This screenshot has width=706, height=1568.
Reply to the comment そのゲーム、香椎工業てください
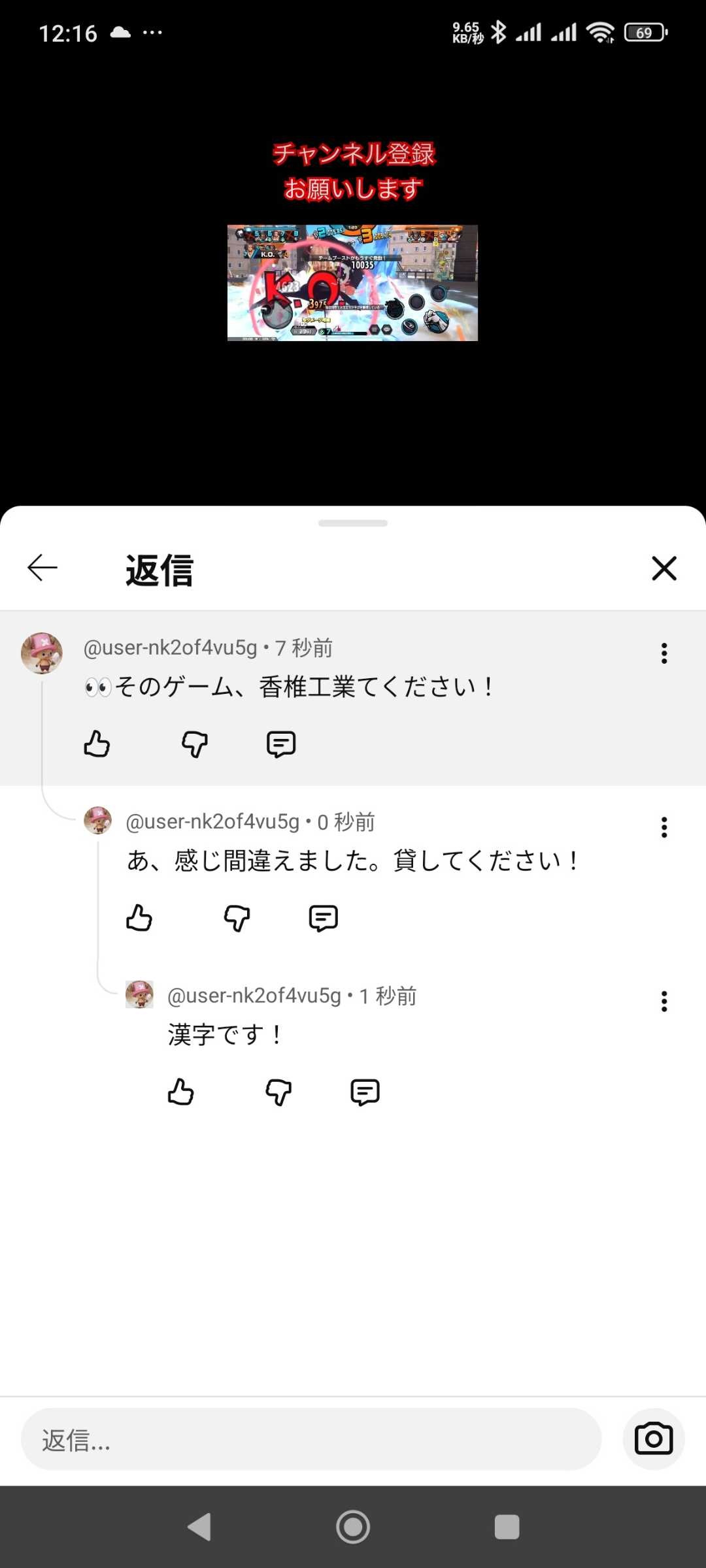[281, 744]
